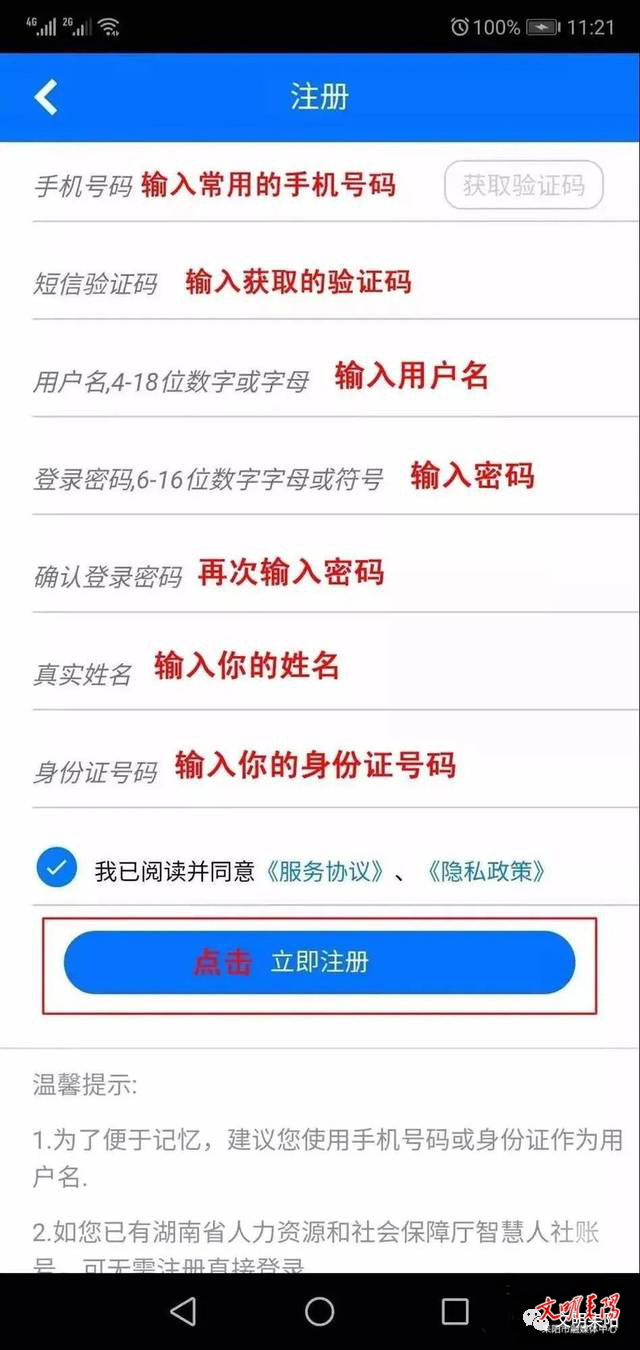Tap the system home button
The image size is (640, 1350).
coord(319,1311)
